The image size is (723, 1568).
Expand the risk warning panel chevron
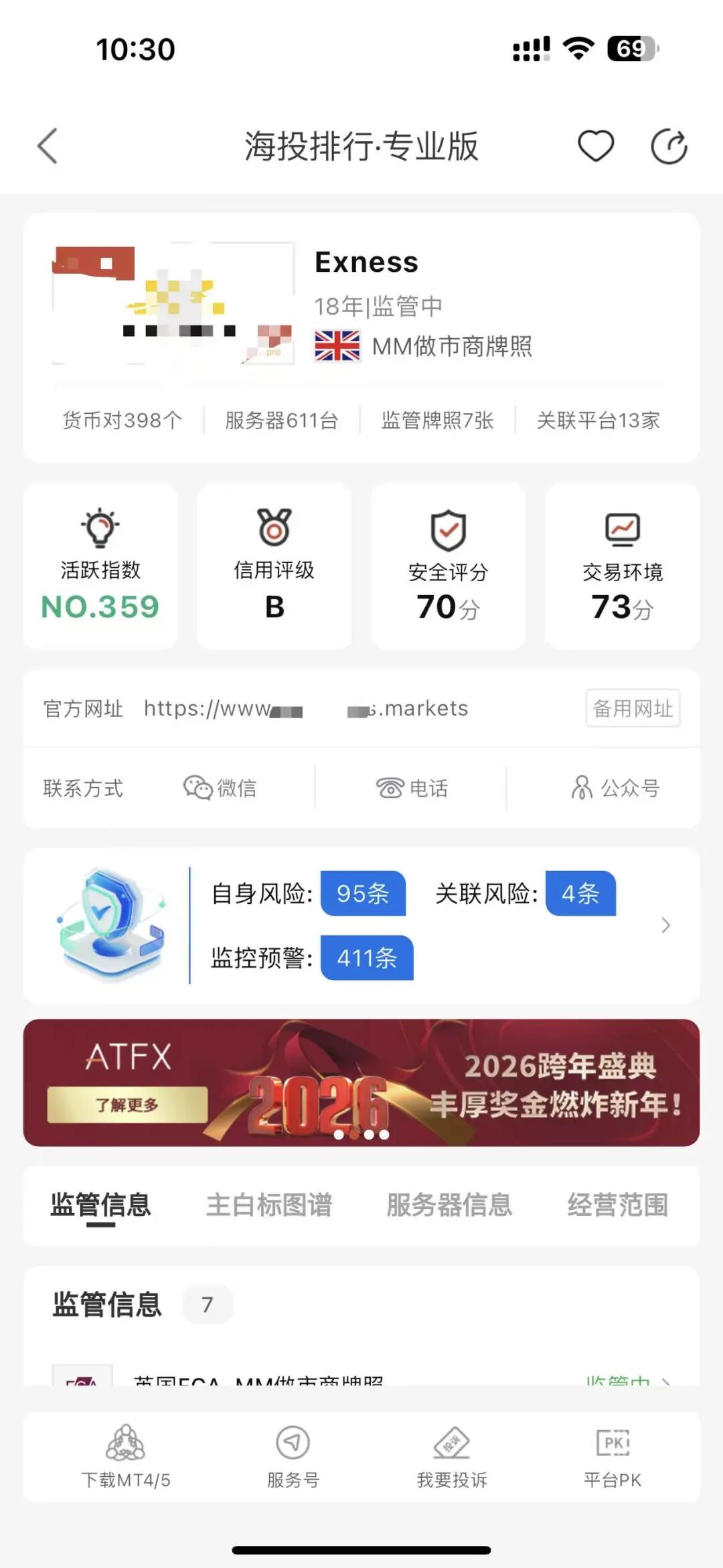(x=665, y=925)
